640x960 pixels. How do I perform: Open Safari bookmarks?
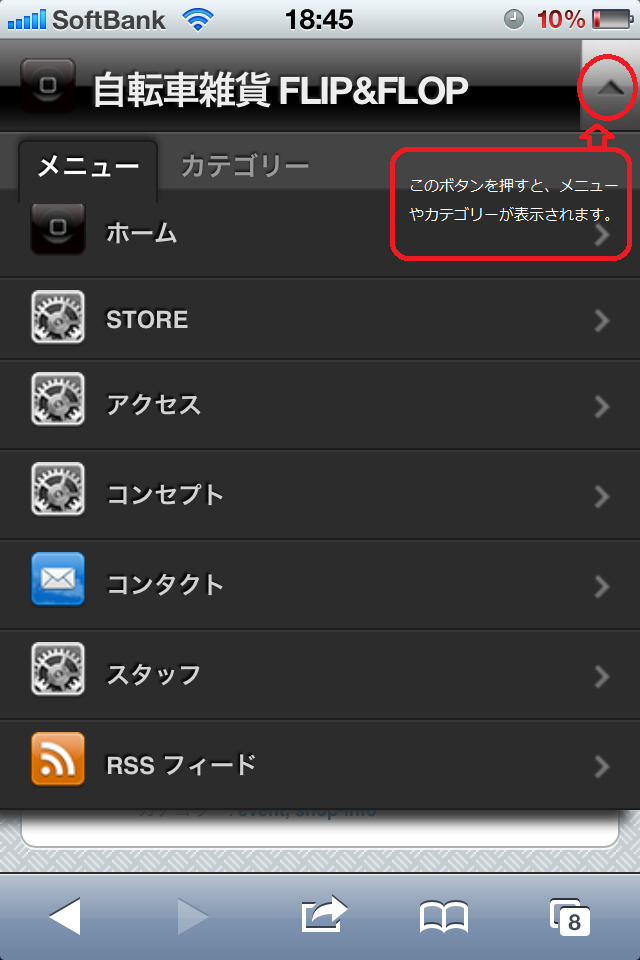click(443, 916)
